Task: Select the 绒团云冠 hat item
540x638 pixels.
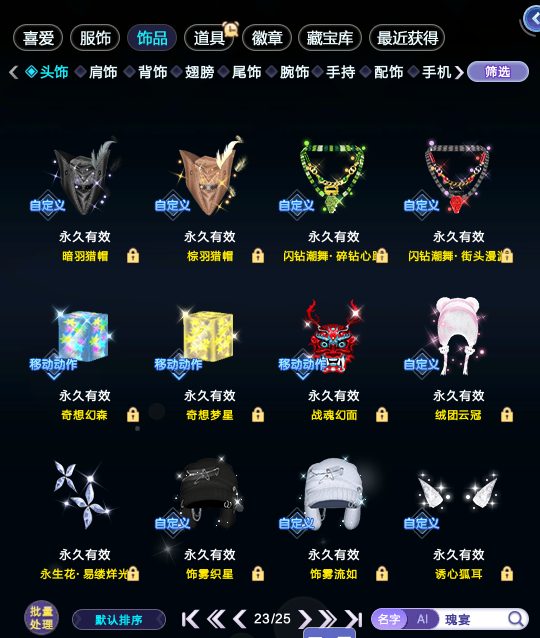Action: point(459,358)
